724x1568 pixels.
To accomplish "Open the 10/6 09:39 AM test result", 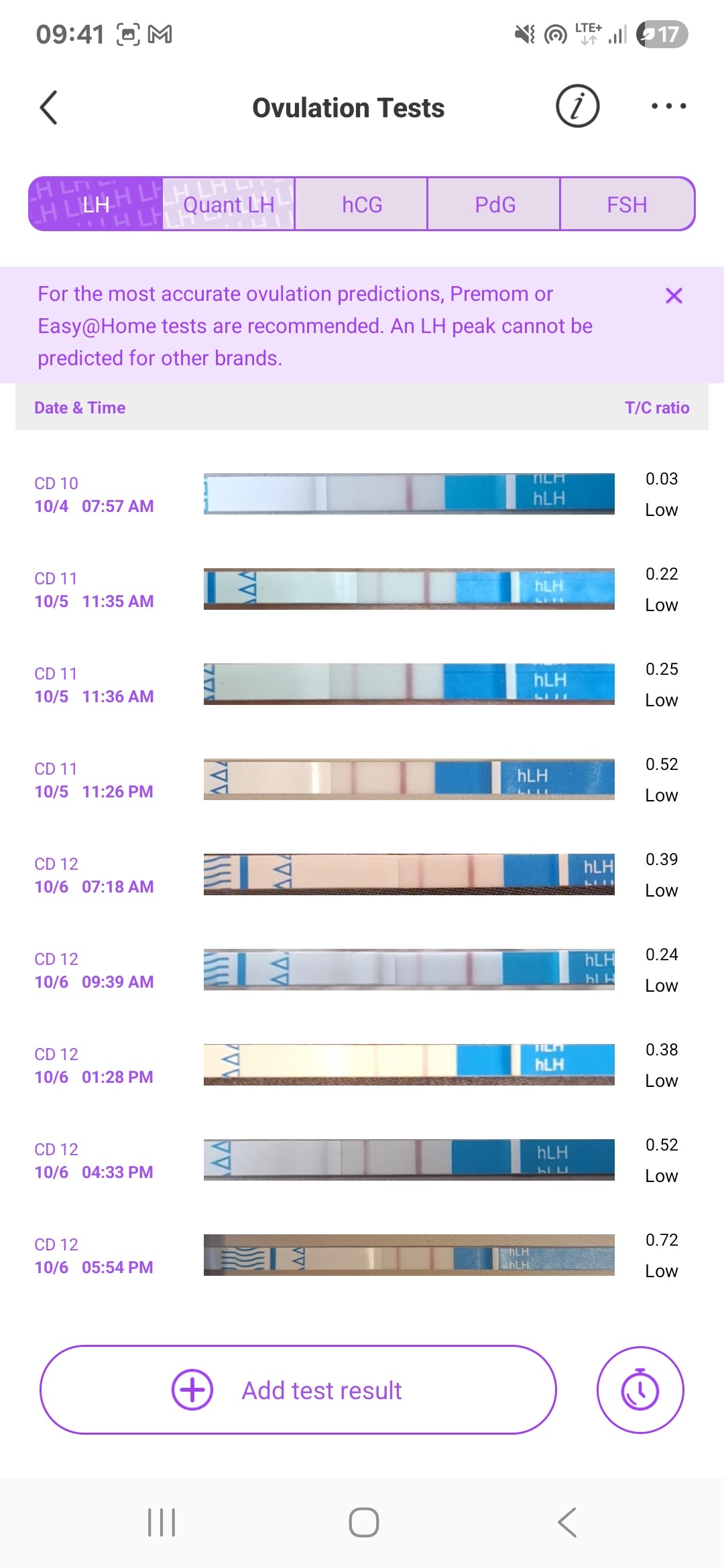I will [362, 970].
